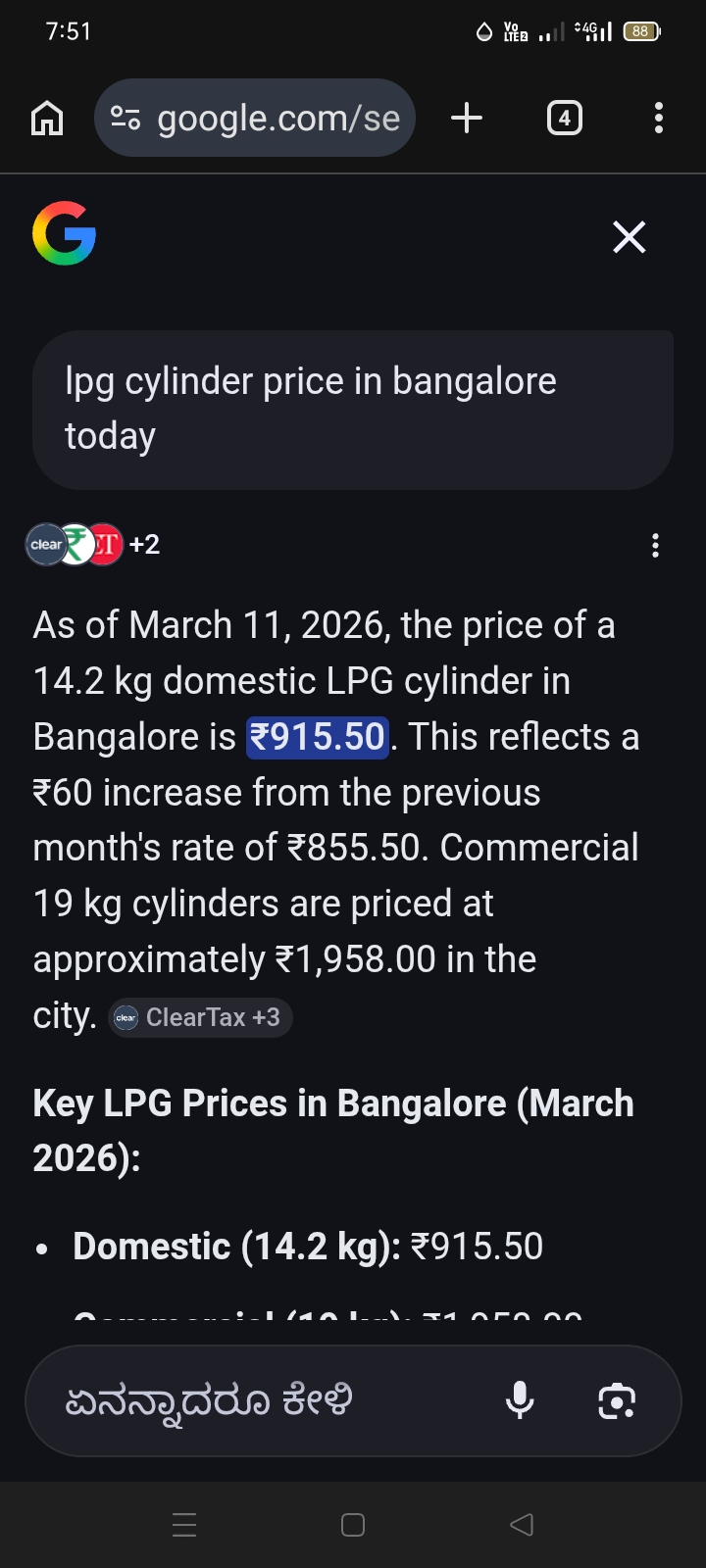The width and height of the screenshot is (706, 1568).
Task: Show the four open tabs
Action: 564,119
